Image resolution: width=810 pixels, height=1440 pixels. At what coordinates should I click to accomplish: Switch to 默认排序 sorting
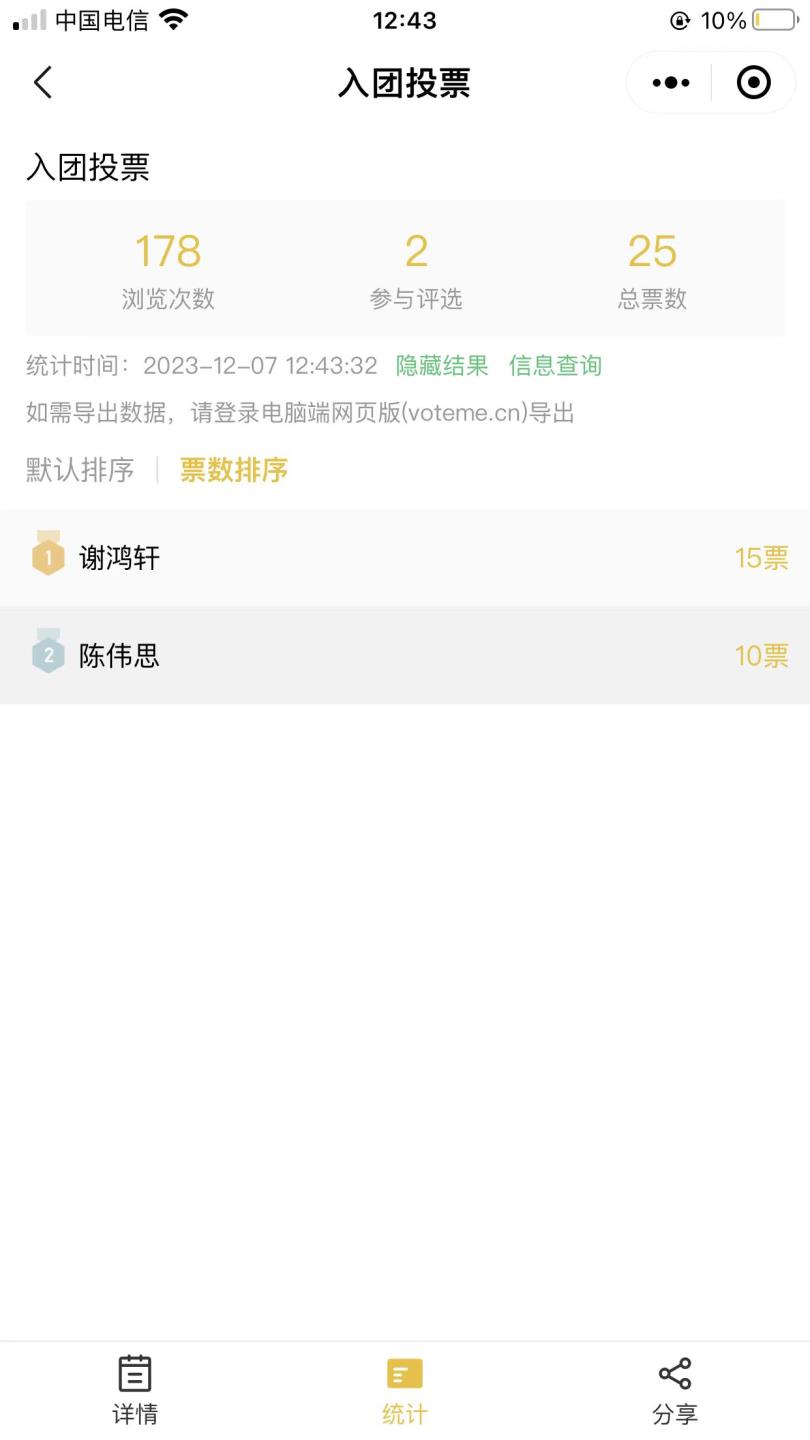click(80, 470)
